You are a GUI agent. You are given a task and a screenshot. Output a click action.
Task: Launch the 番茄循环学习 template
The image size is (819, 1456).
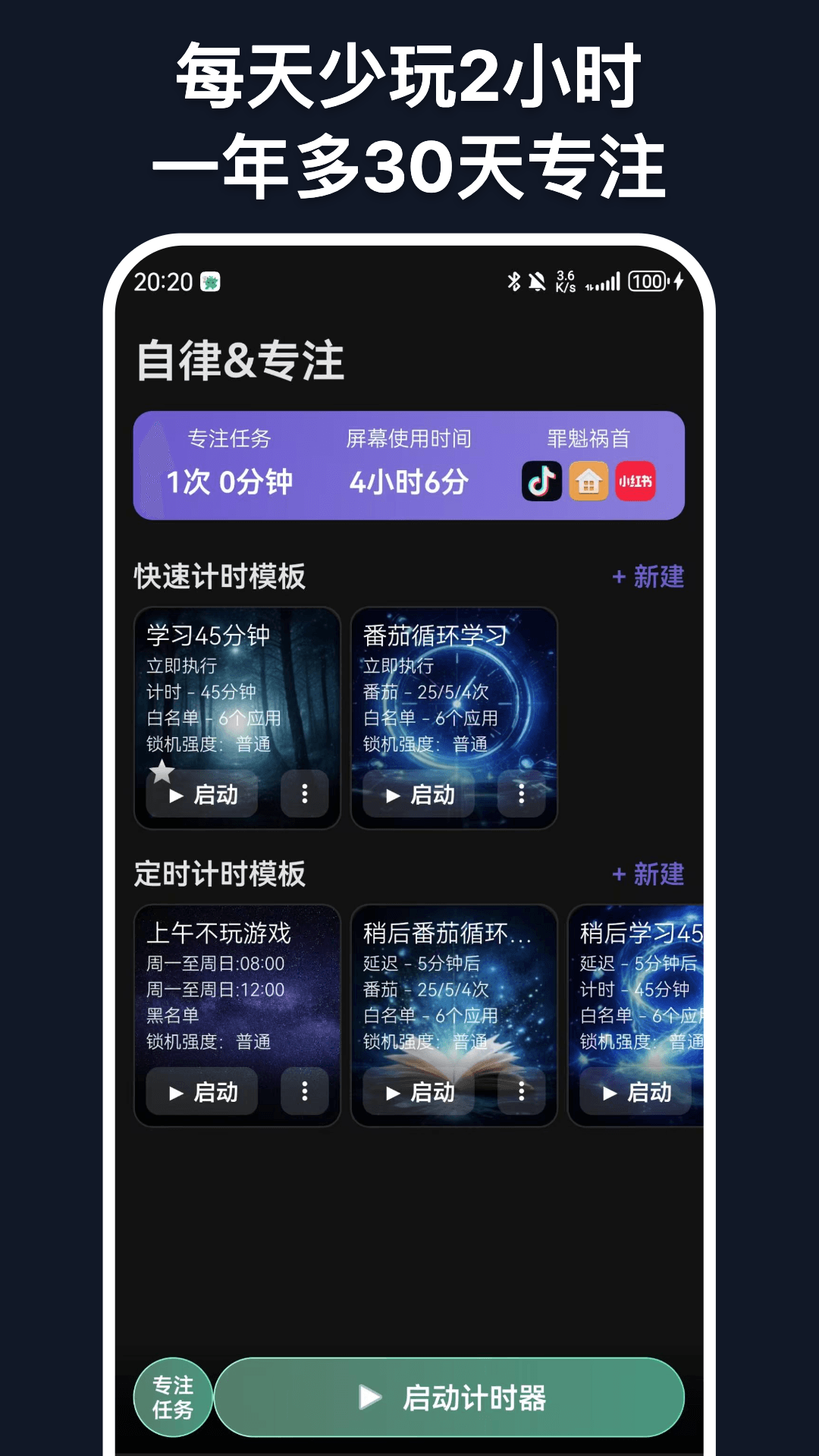tap(418, 795)
